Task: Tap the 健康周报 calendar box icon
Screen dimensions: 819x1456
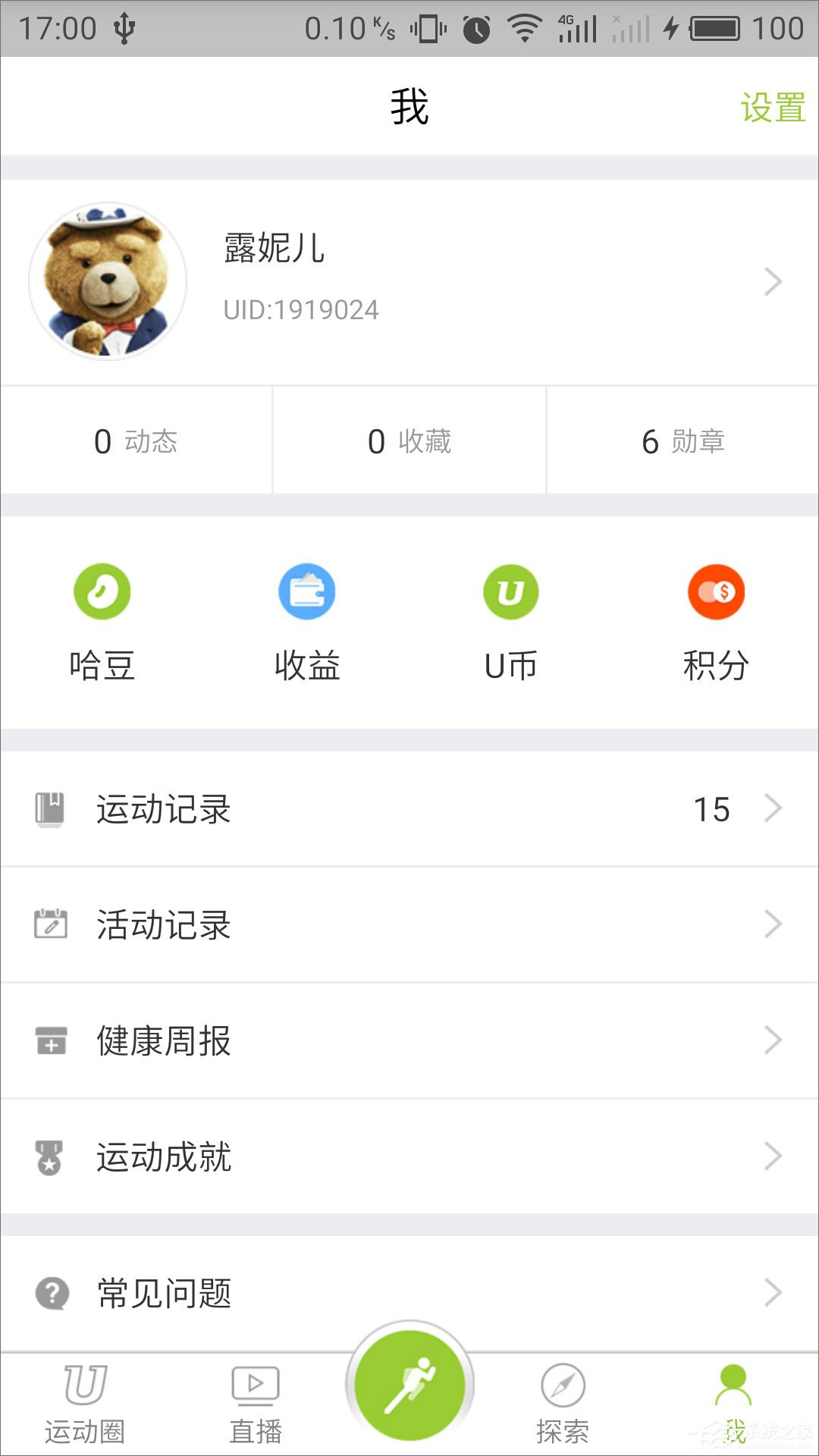Action: (x=50, y=1040)
